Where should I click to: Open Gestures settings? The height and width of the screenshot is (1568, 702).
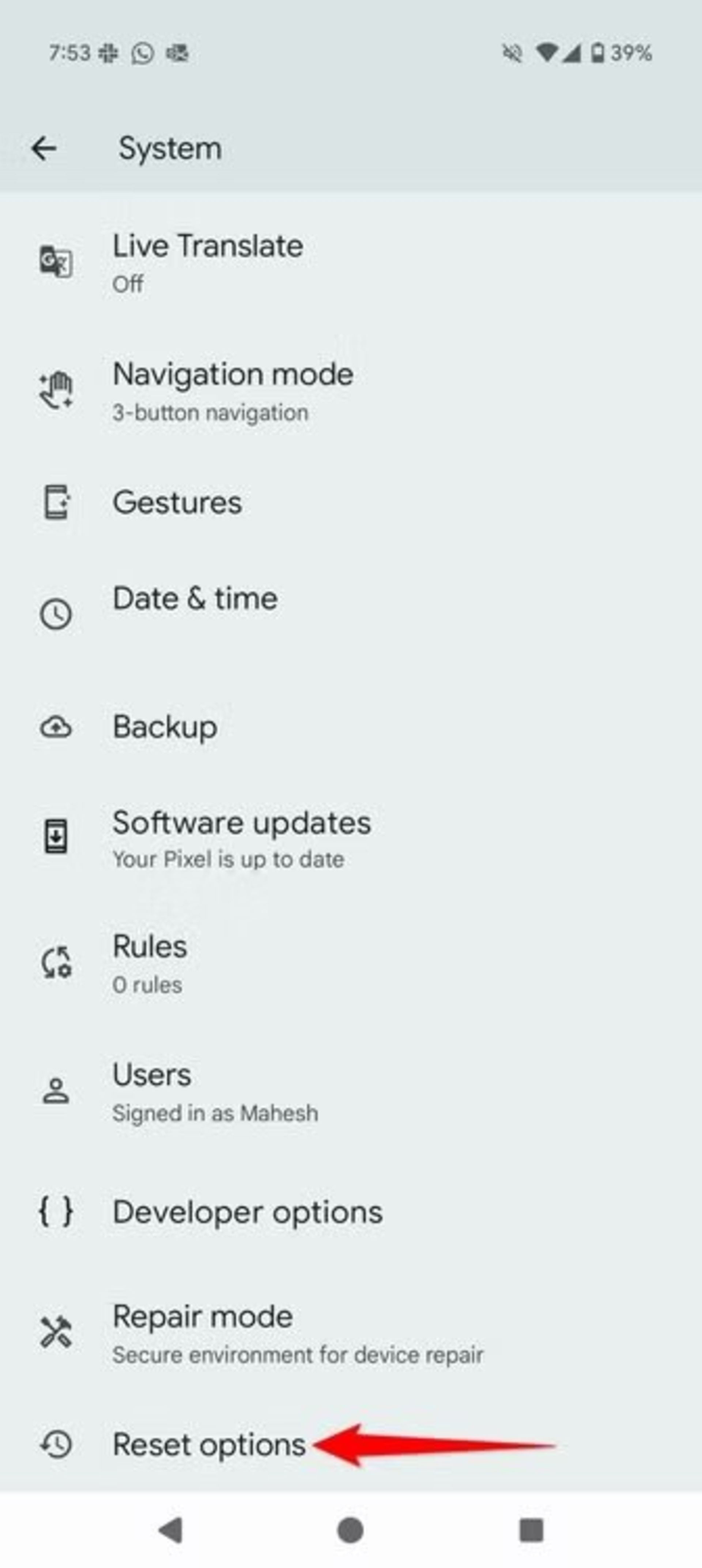tap(177, 503)
